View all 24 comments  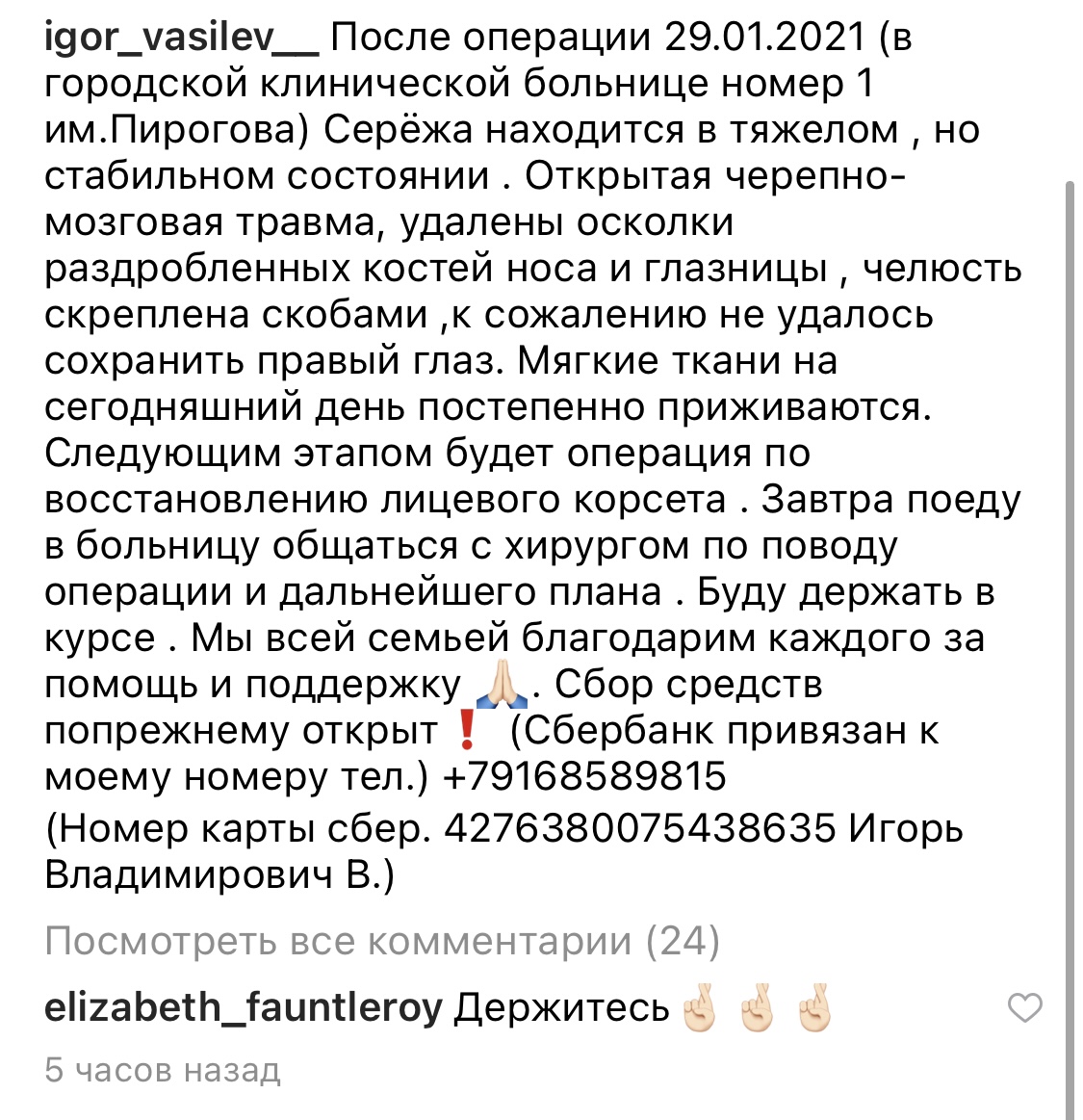381,941
